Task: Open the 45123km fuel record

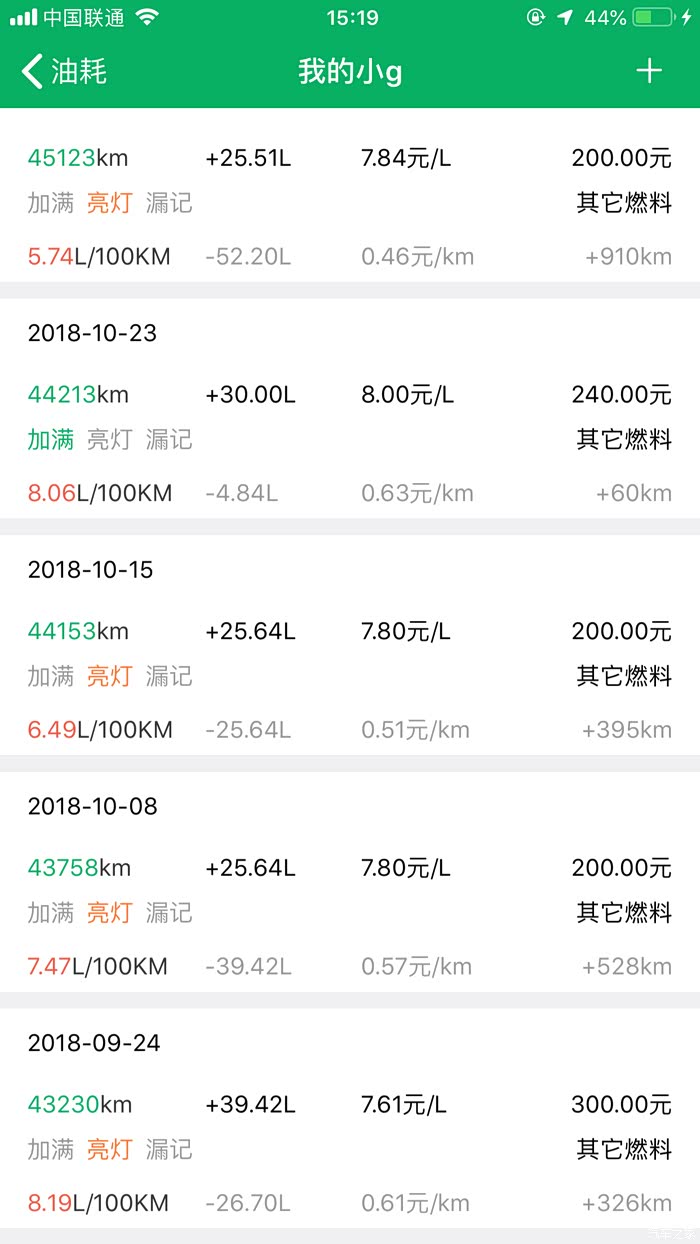Action: tap(350, 205)
